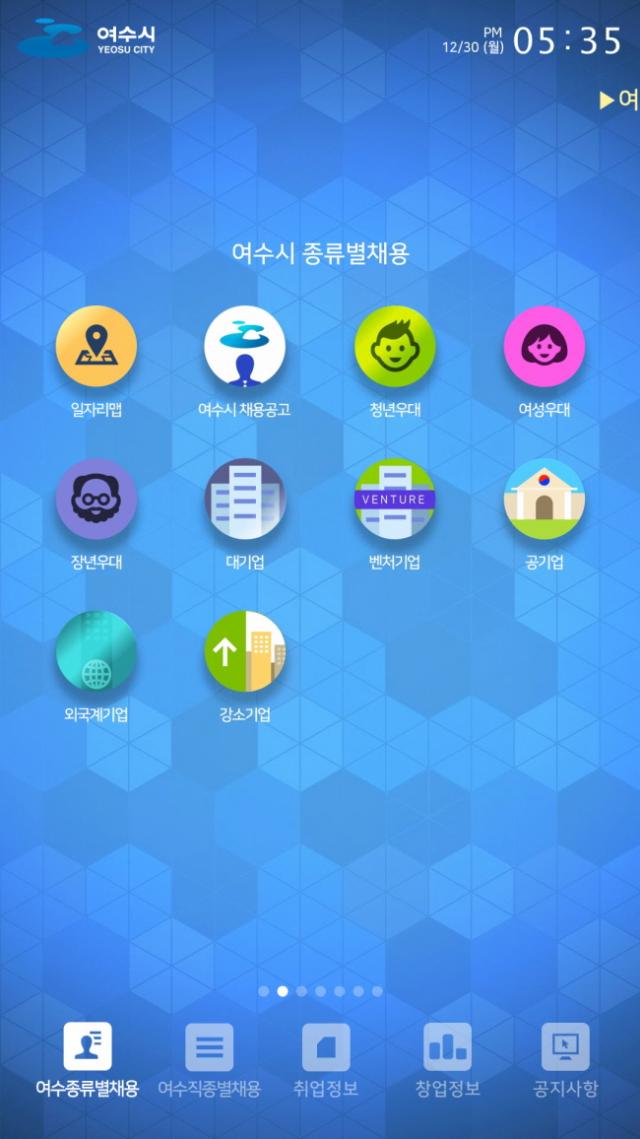Browse 대기업 job postings

tap(245, 499)
